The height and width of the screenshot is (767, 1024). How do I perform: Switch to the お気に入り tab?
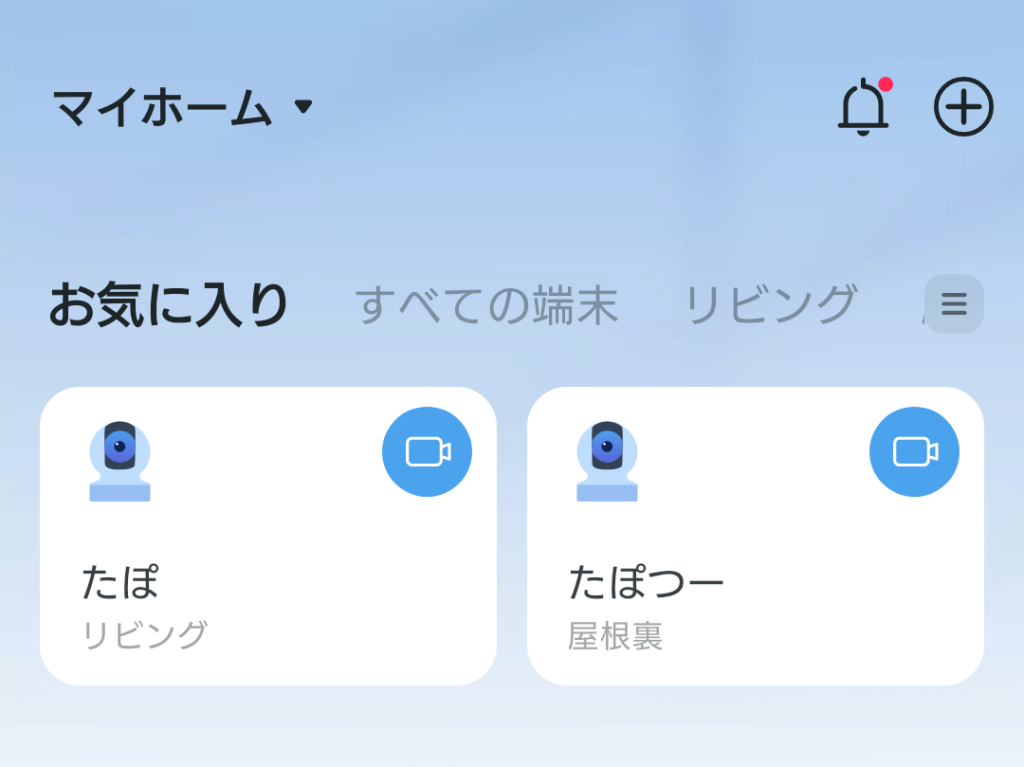pyautogui.click(x=169, y=305)
